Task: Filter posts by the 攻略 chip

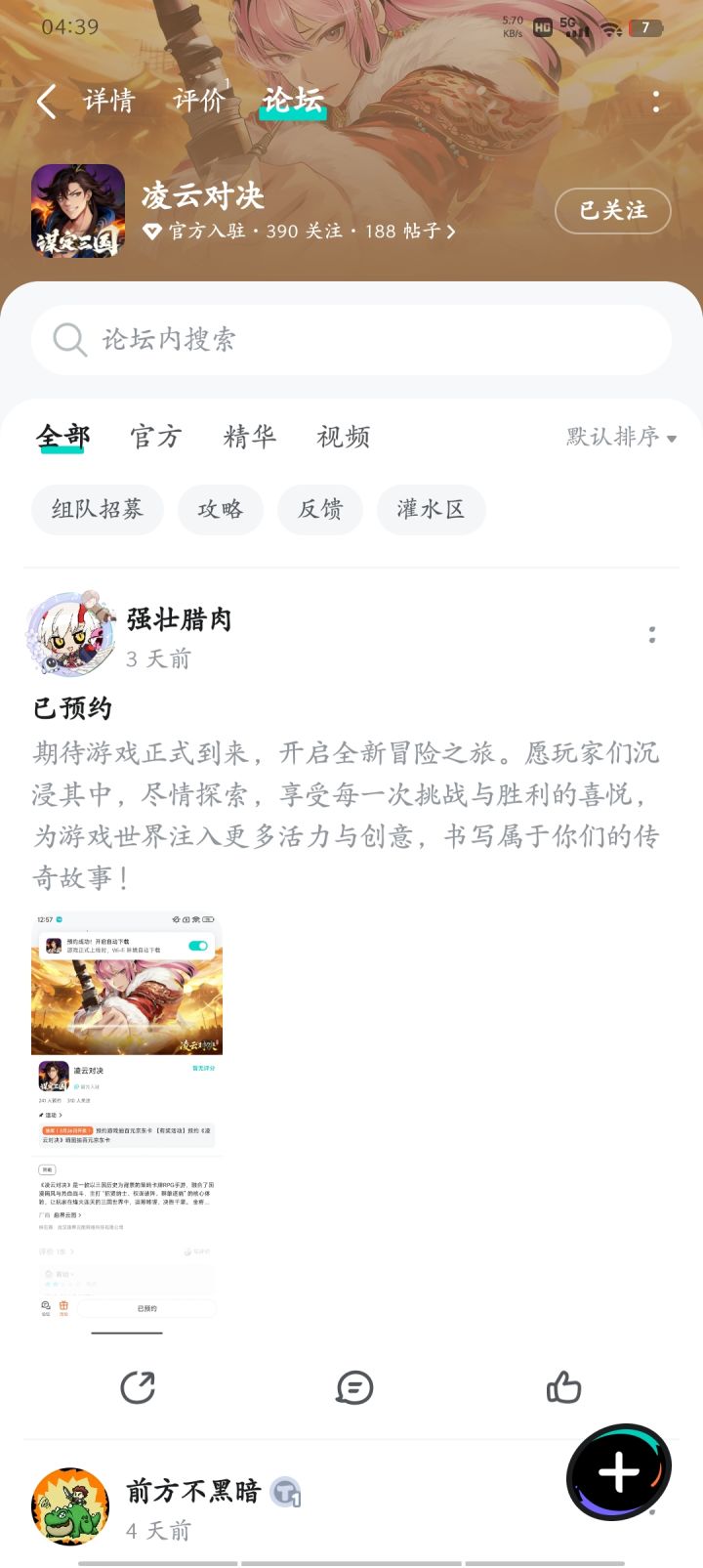Action: click(x=221, y=509)
